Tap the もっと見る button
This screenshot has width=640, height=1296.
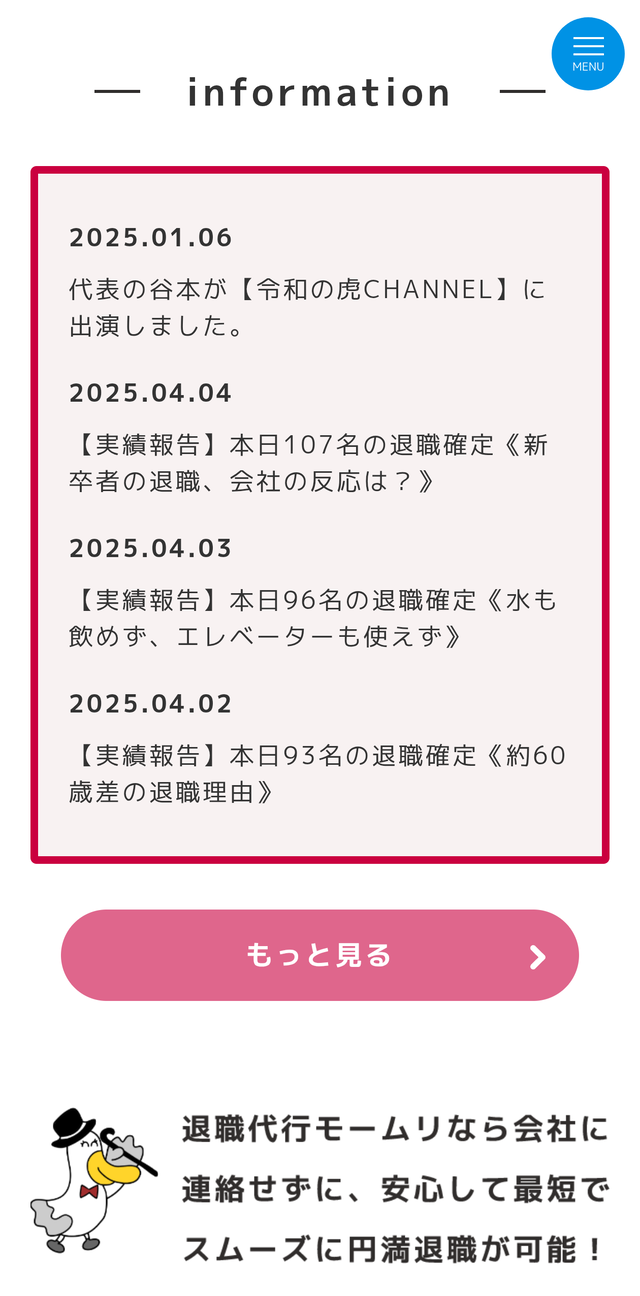pos(320,955)
